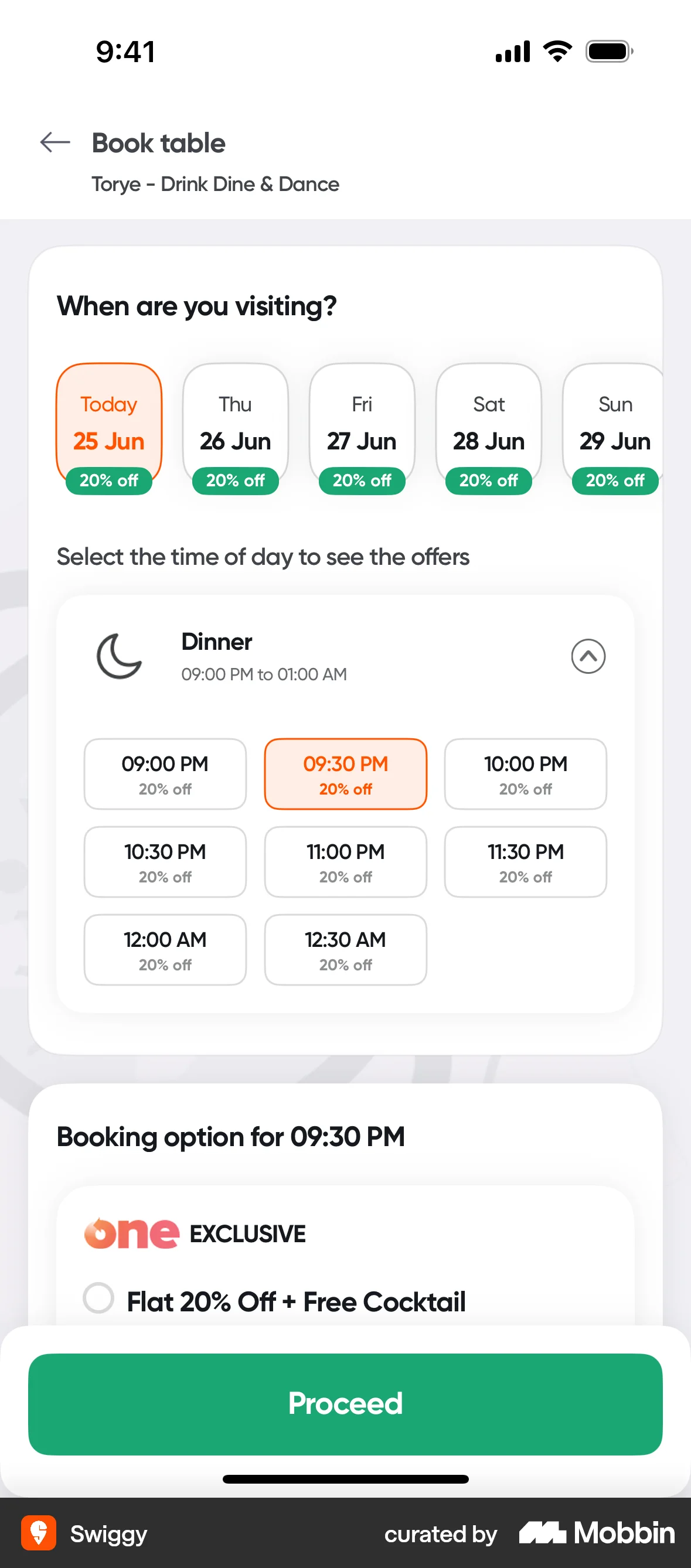Select the 12:30 AM slot
The image size is (691, 1568).
coord(345,950)
